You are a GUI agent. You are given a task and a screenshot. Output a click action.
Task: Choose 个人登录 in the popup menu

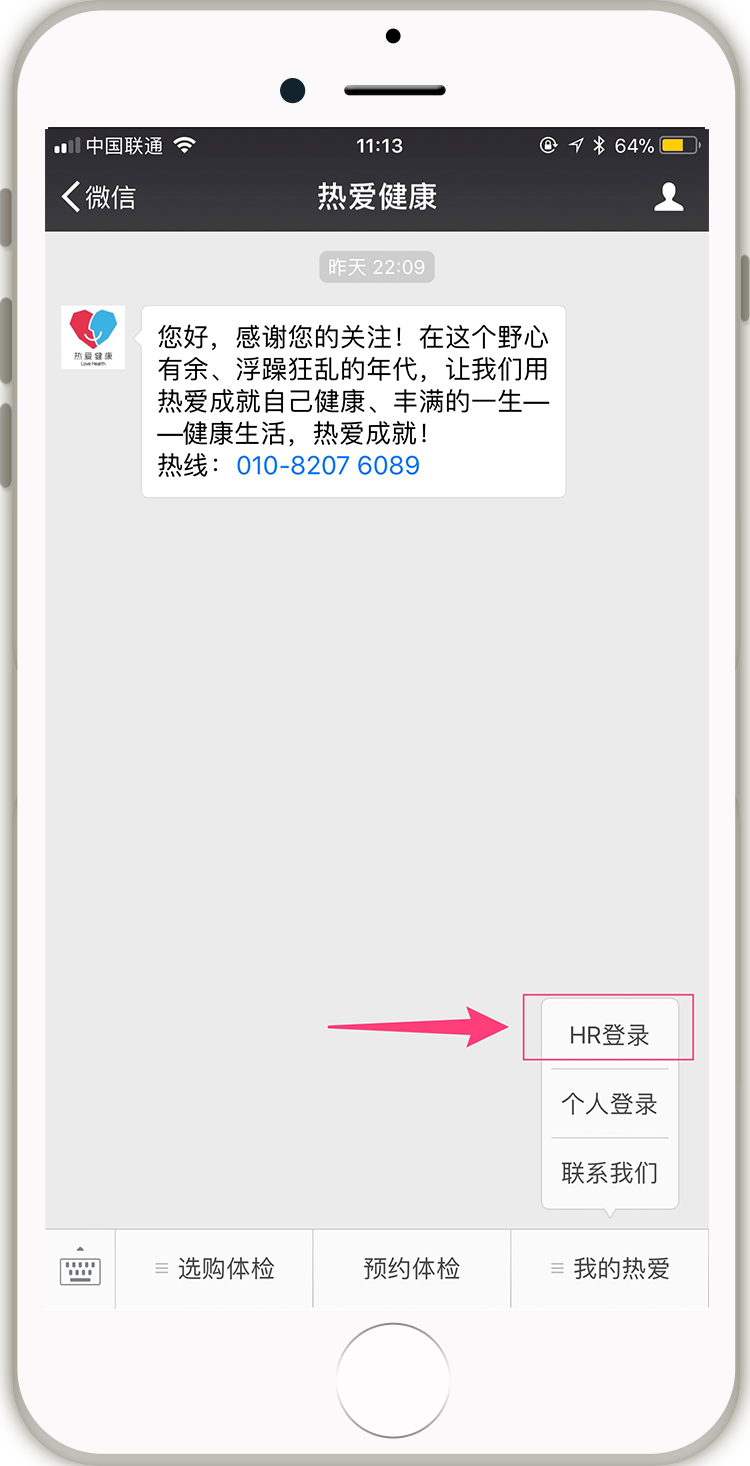coord(609,1104)
